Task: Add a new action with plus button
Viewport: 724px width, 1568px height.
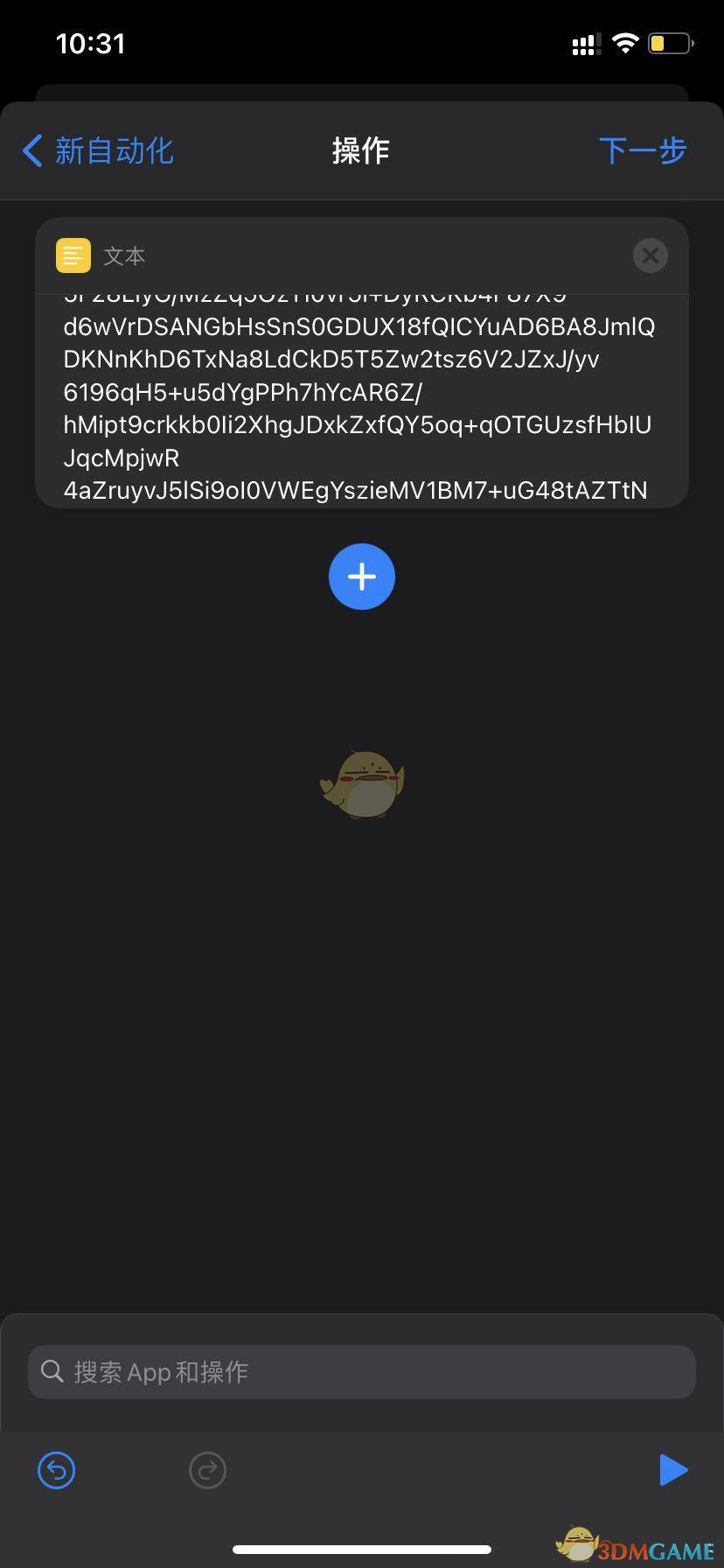Action: [362, 577]
